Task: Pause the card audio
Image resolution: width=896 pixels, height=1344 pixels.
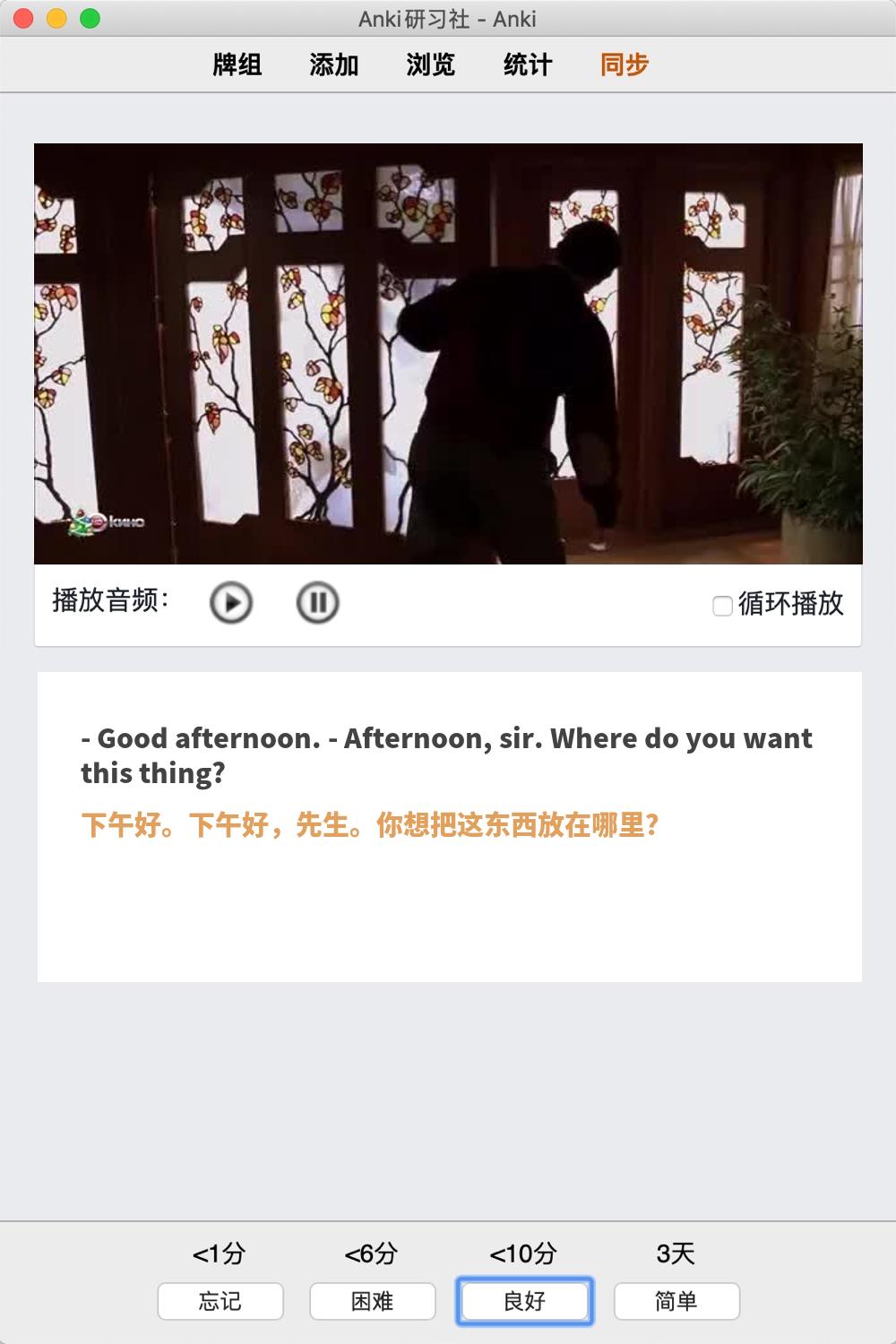Action: pos(317,603)
